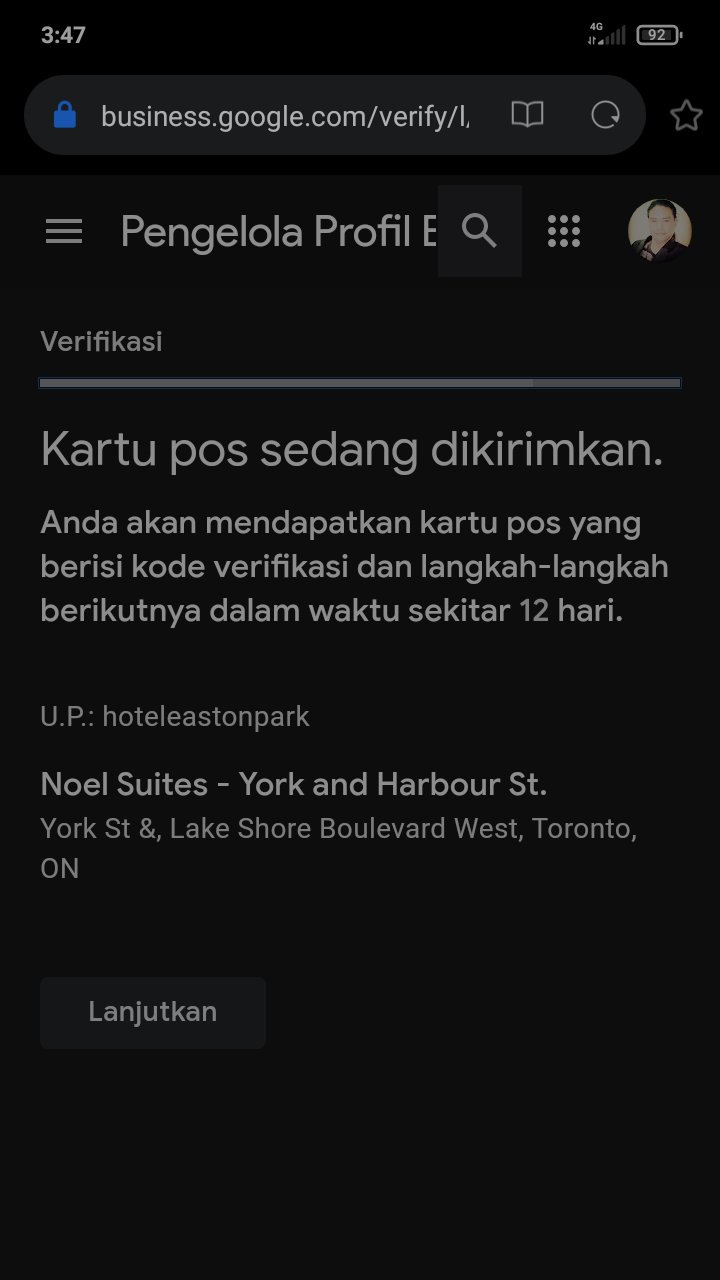Enable reader mode from address bar
This screenshot has height=1280, width=720.
(527, 115)
